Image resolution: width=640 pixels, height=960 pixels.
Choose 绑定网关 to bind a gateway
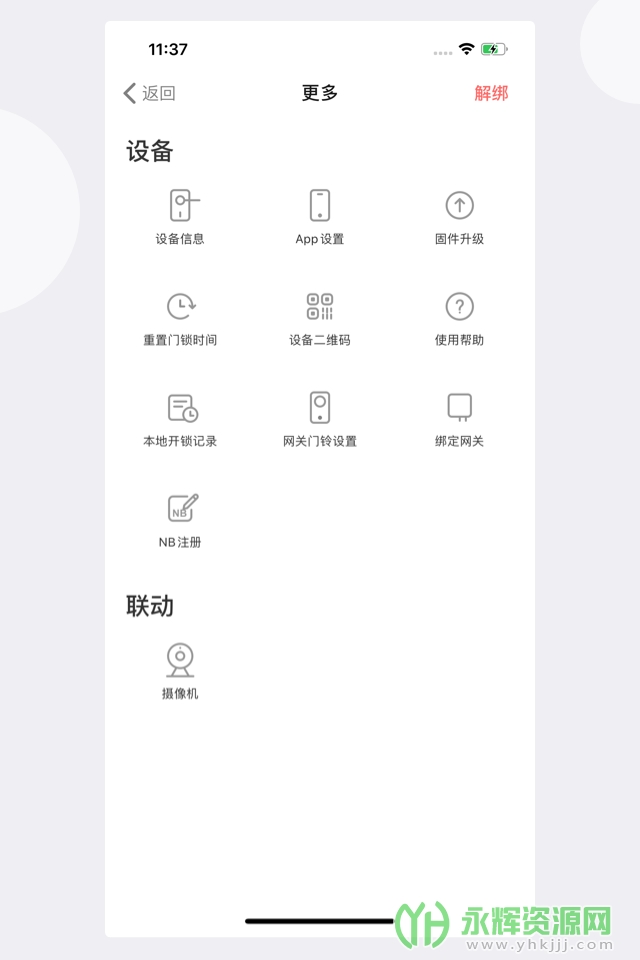point(459,418)
